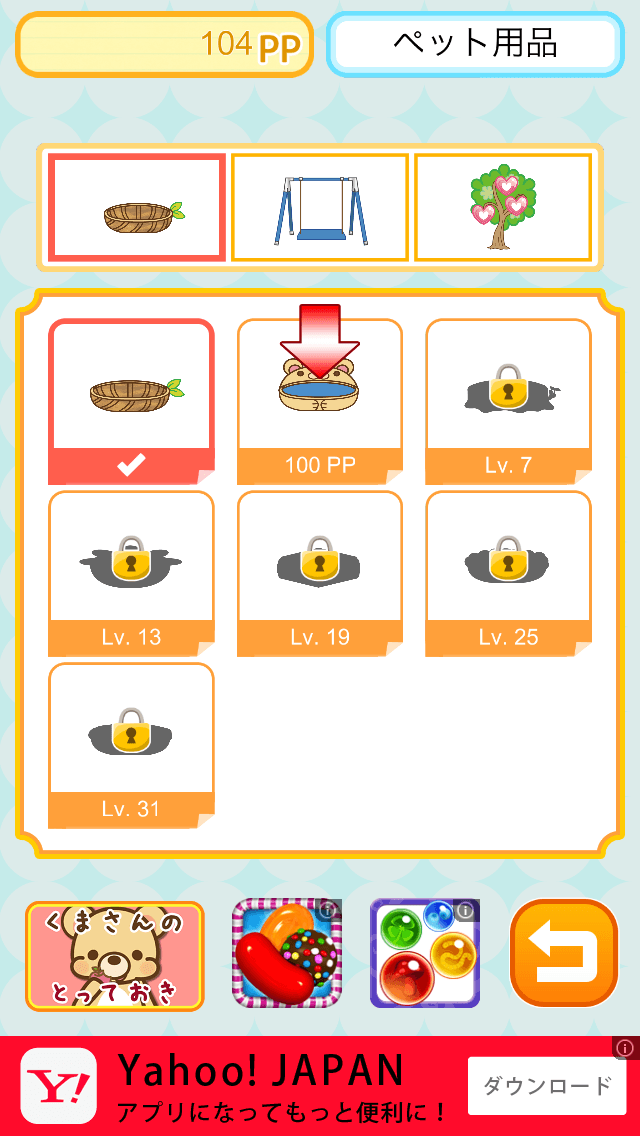Select the wooden basket category tab
640x1136 pixels.
(137, 207)
